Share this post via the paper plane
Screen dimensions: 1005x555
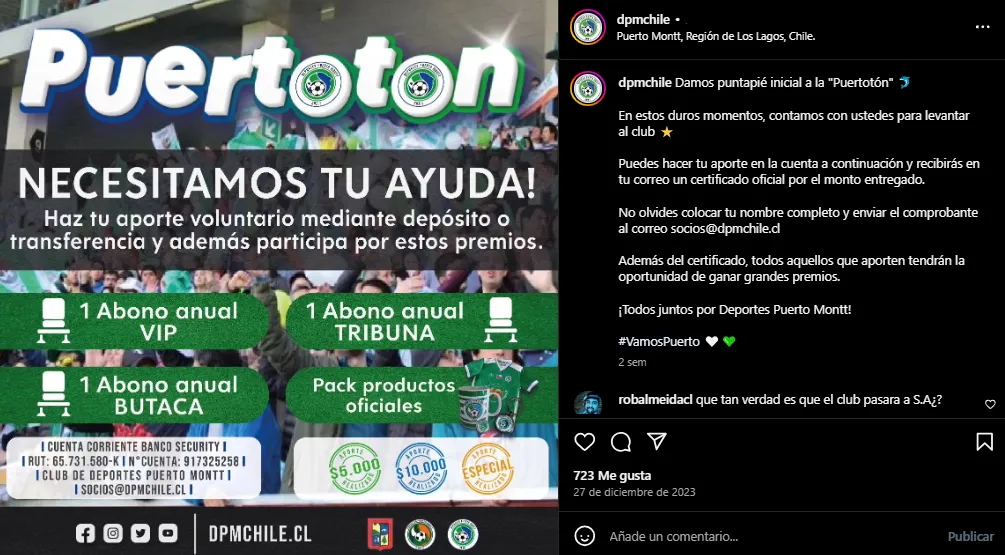click(657, 441)
